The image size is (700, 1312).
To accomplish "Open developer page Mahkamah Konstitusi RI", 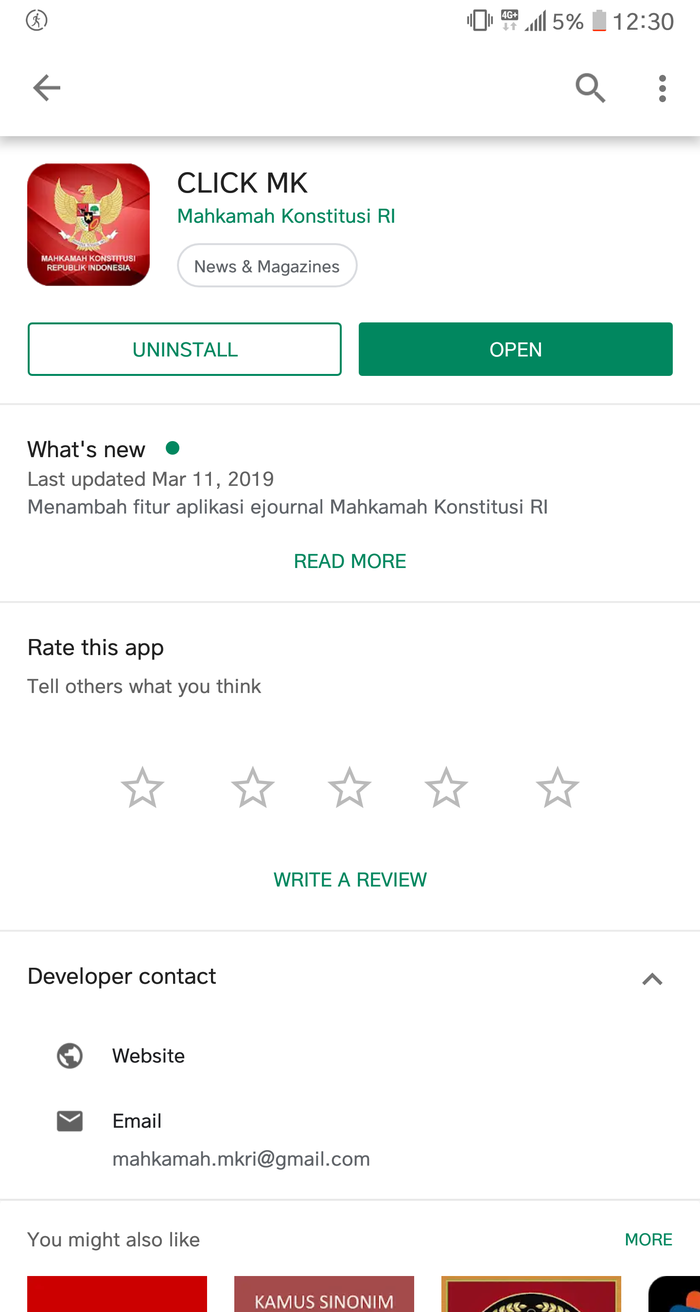I will tap(286, 216).
